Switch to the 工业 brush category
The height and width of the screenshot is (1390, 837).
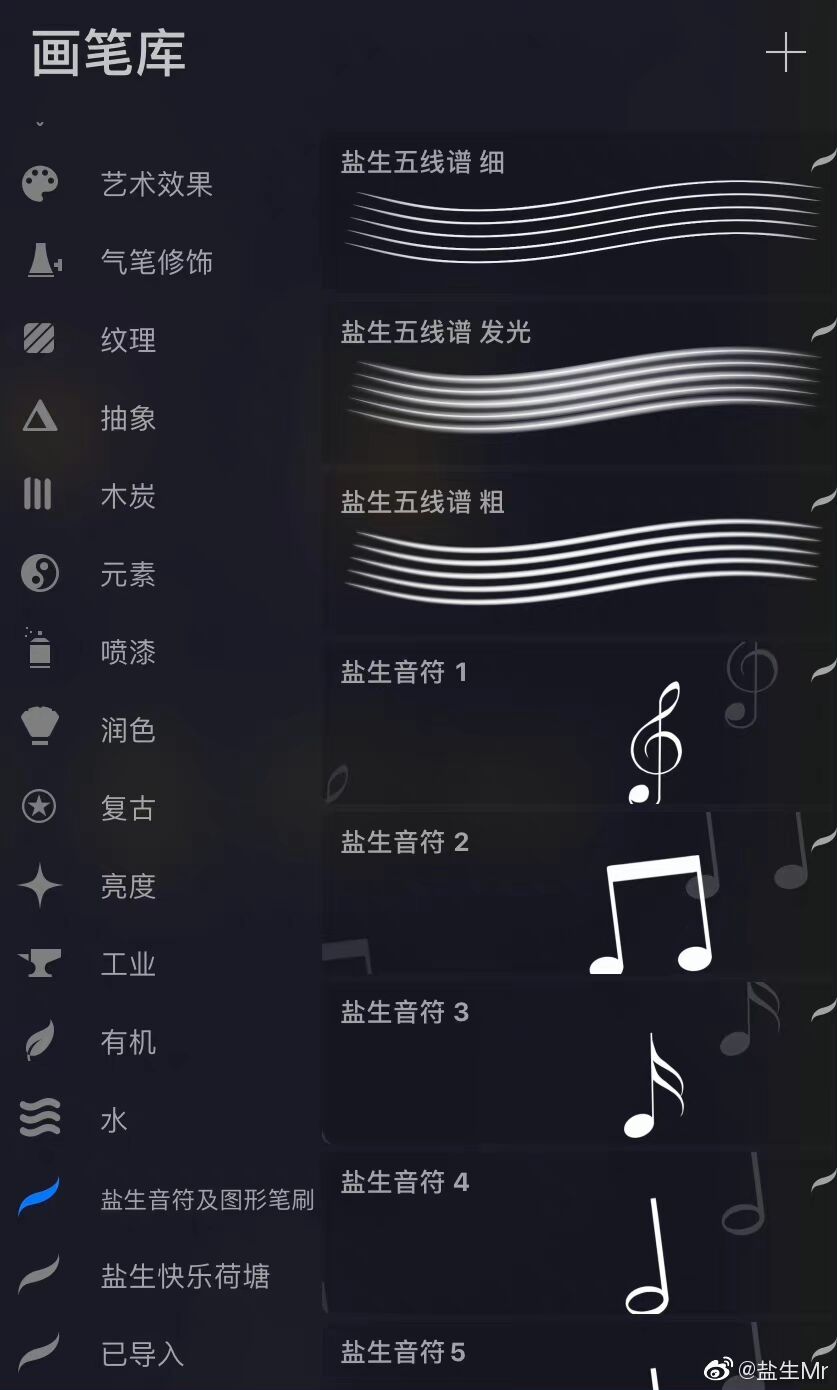128,964
